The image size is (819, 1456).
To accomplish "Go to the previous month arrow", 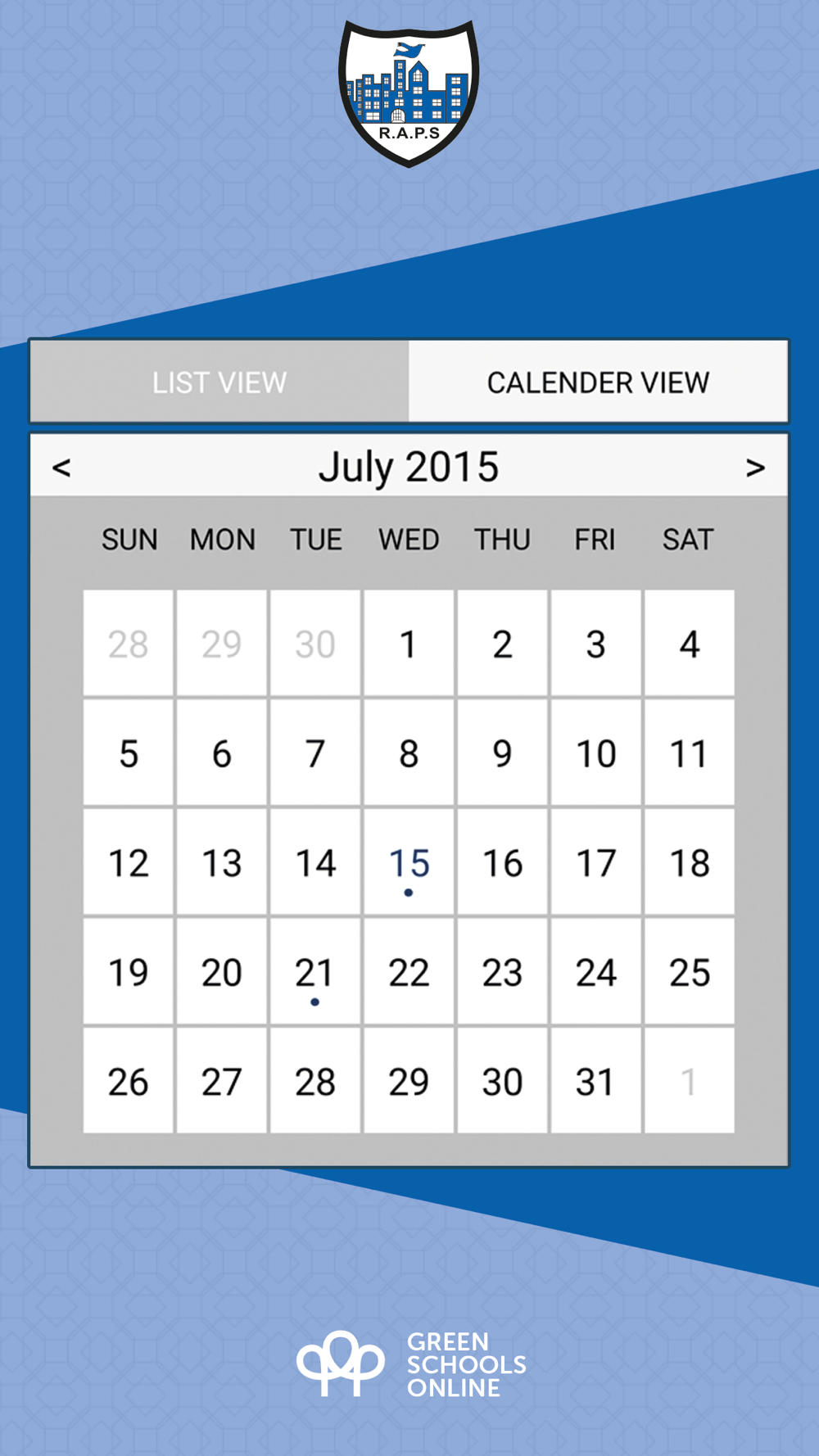I will [x=61, y=468].
